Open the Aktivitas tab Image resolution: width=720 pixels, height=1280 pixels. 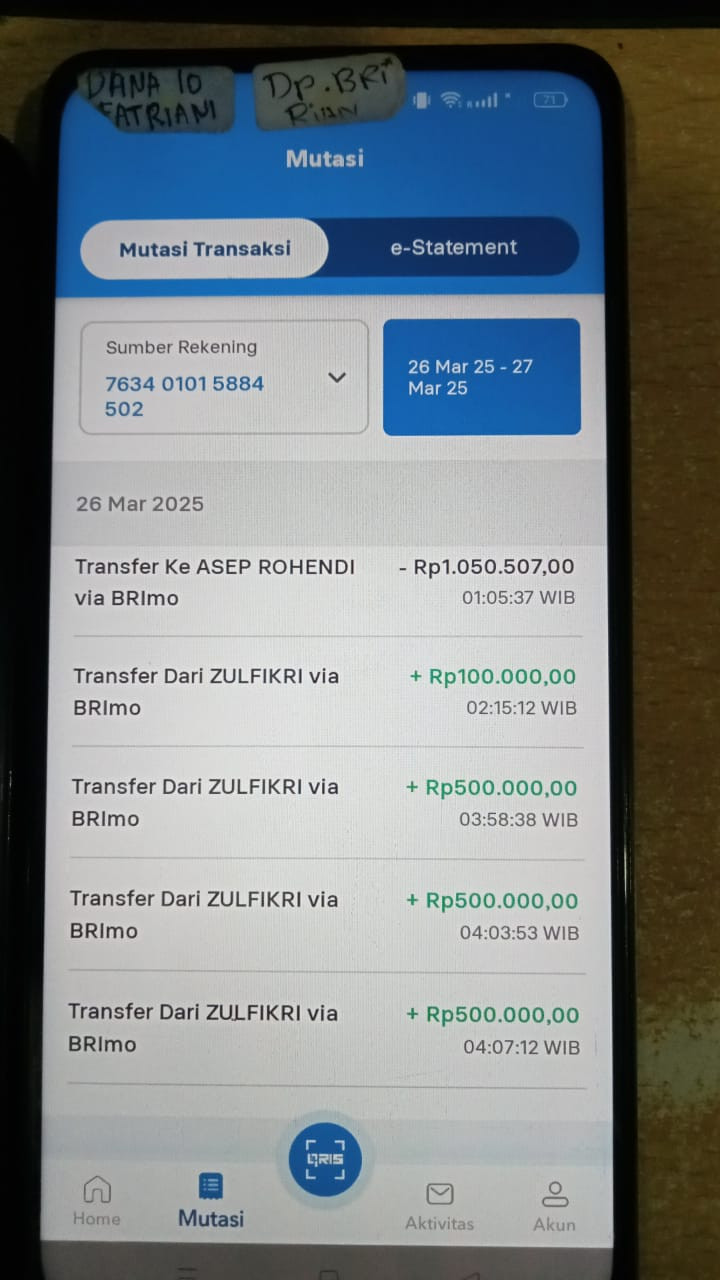(x=439, y=1205)
